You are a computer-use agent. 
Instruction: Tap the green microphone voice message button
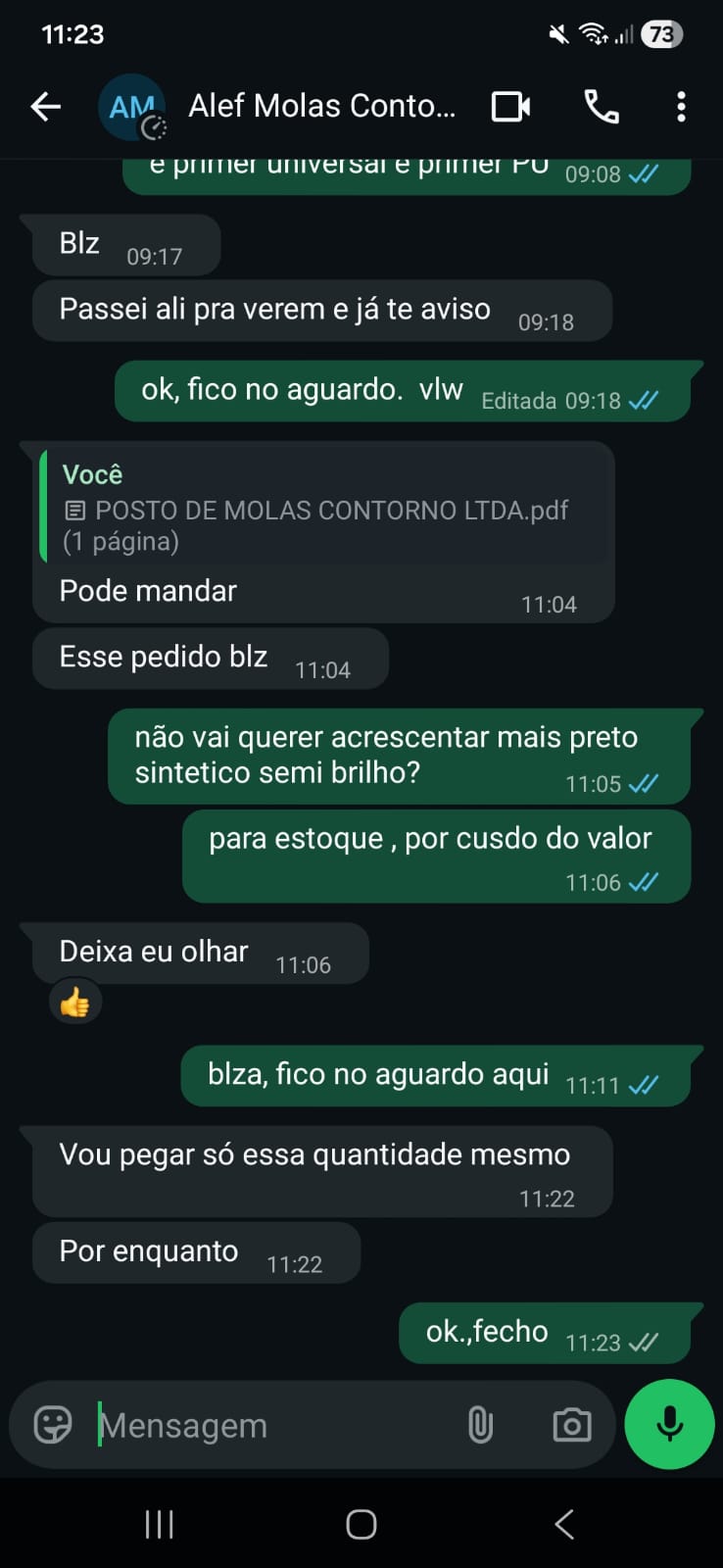tap(670, 1424)
